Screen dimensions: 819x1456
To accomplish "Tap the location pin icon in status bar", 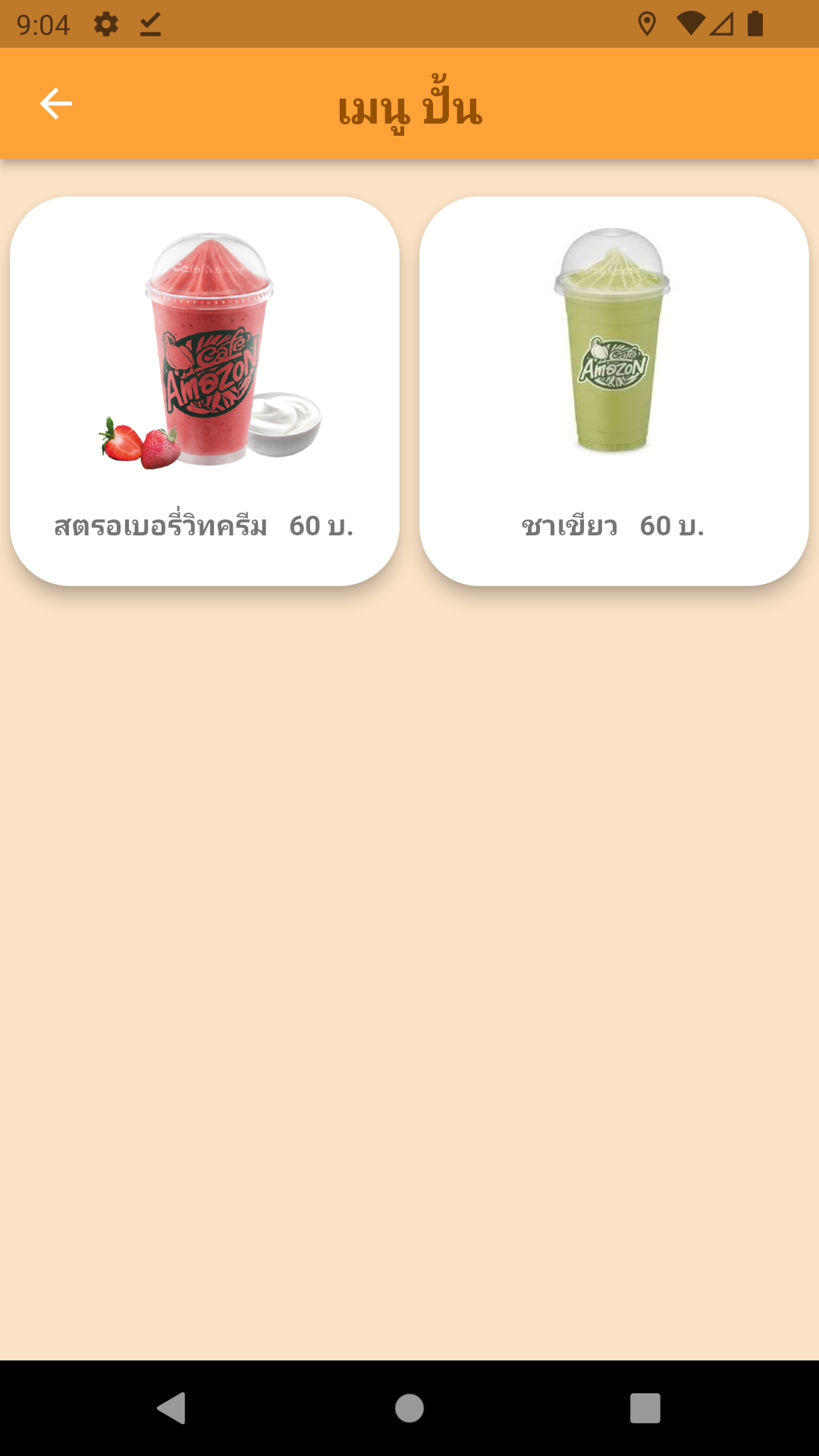I will [x=647, y=24].
